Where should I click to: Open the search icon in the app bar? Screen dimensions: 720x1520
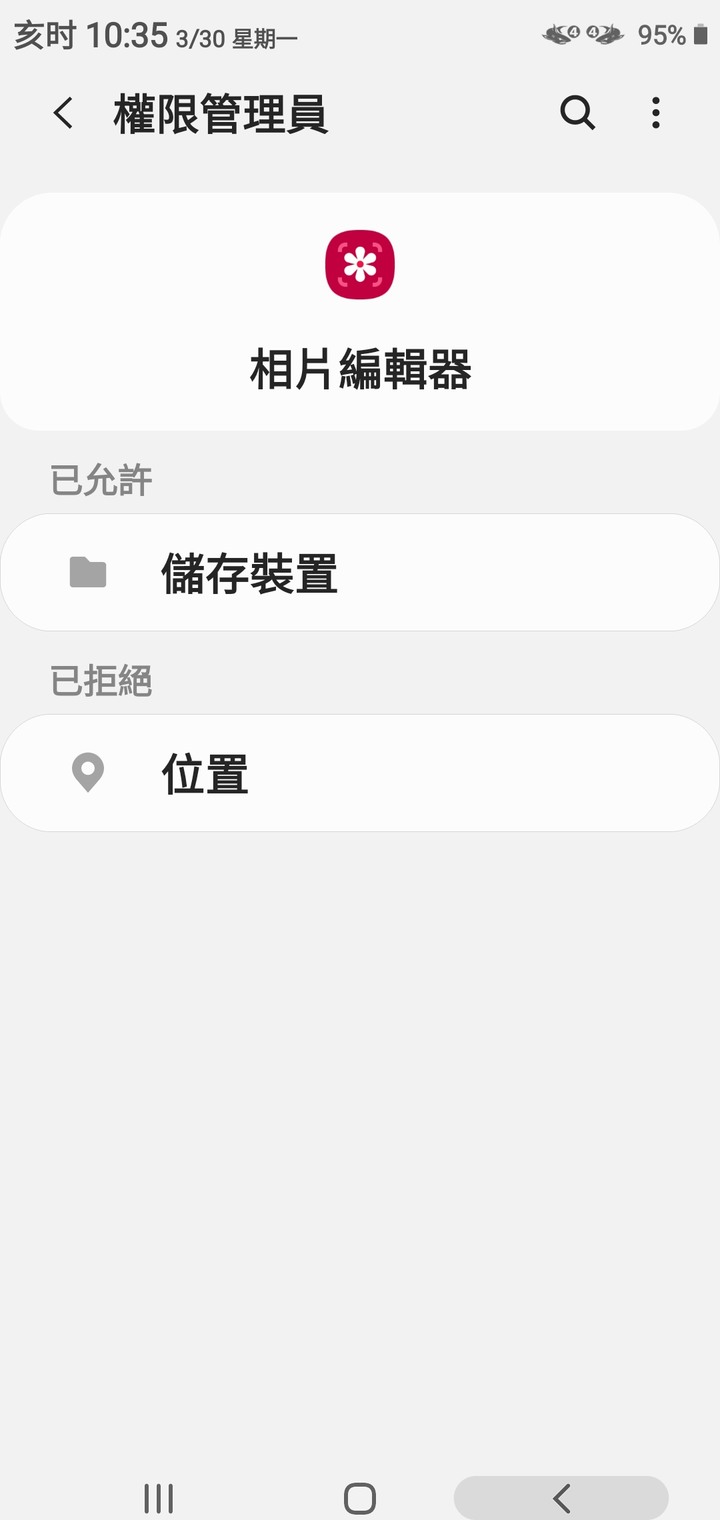point(577,114)
